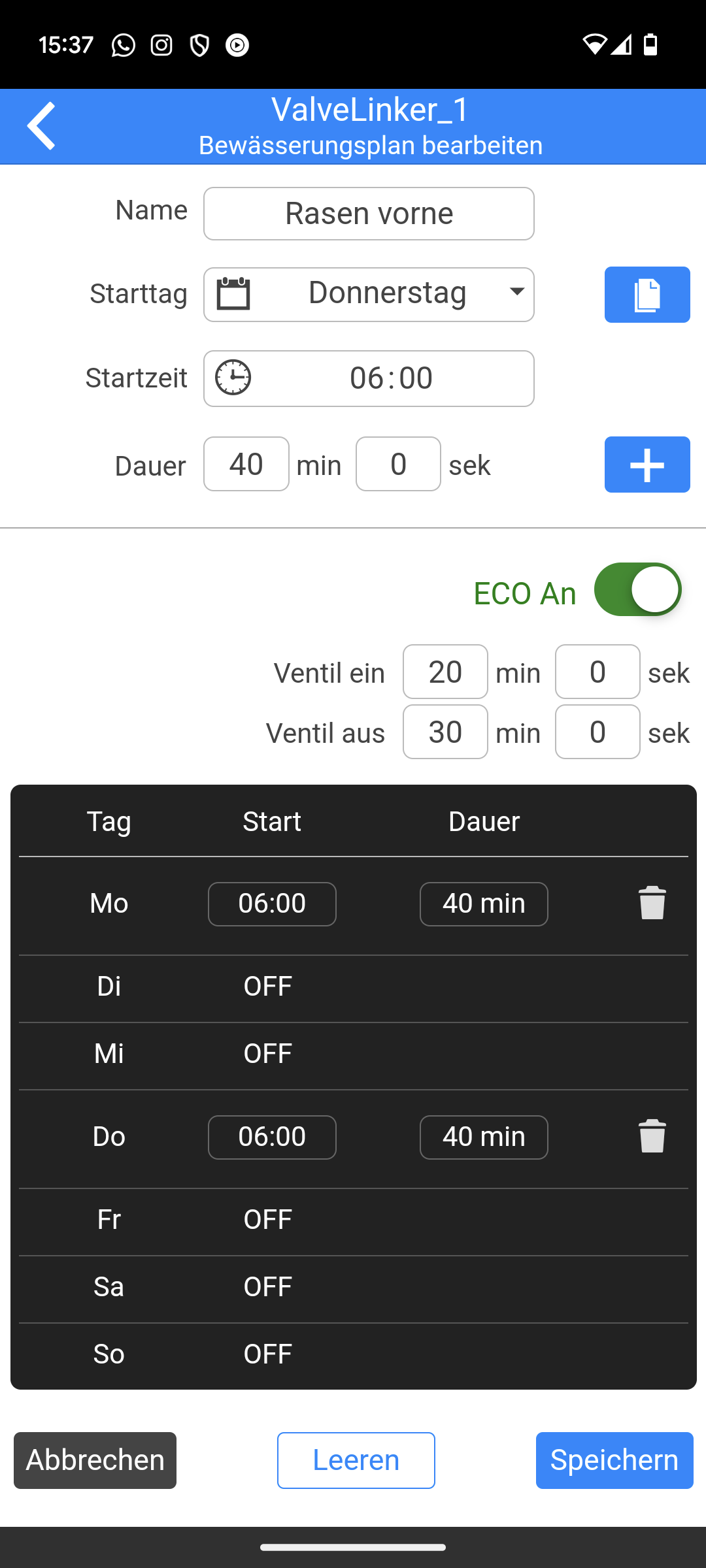Add the entry with the plus button

click(647, 465)
